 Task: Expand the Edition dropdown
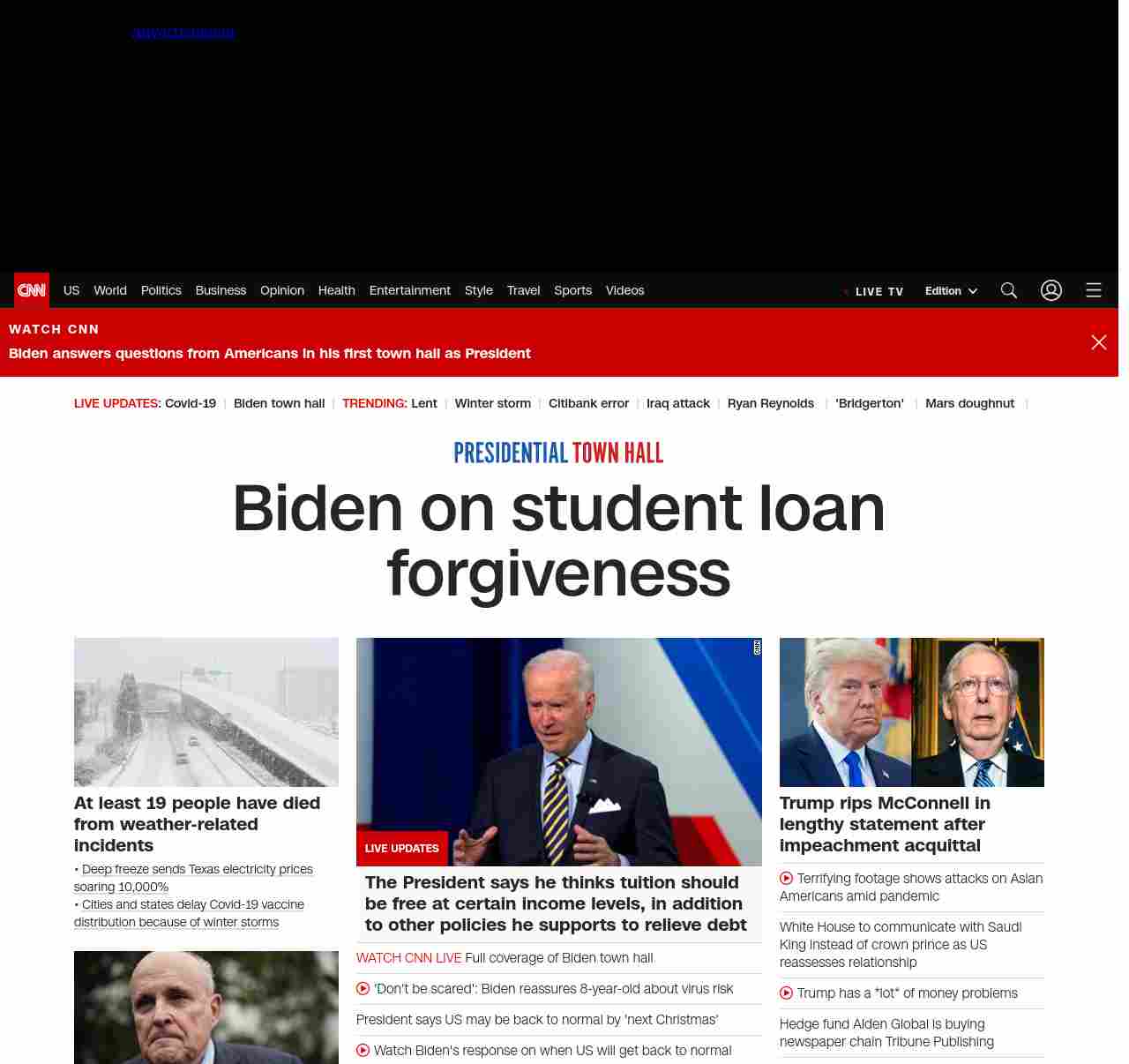[951, 291]
